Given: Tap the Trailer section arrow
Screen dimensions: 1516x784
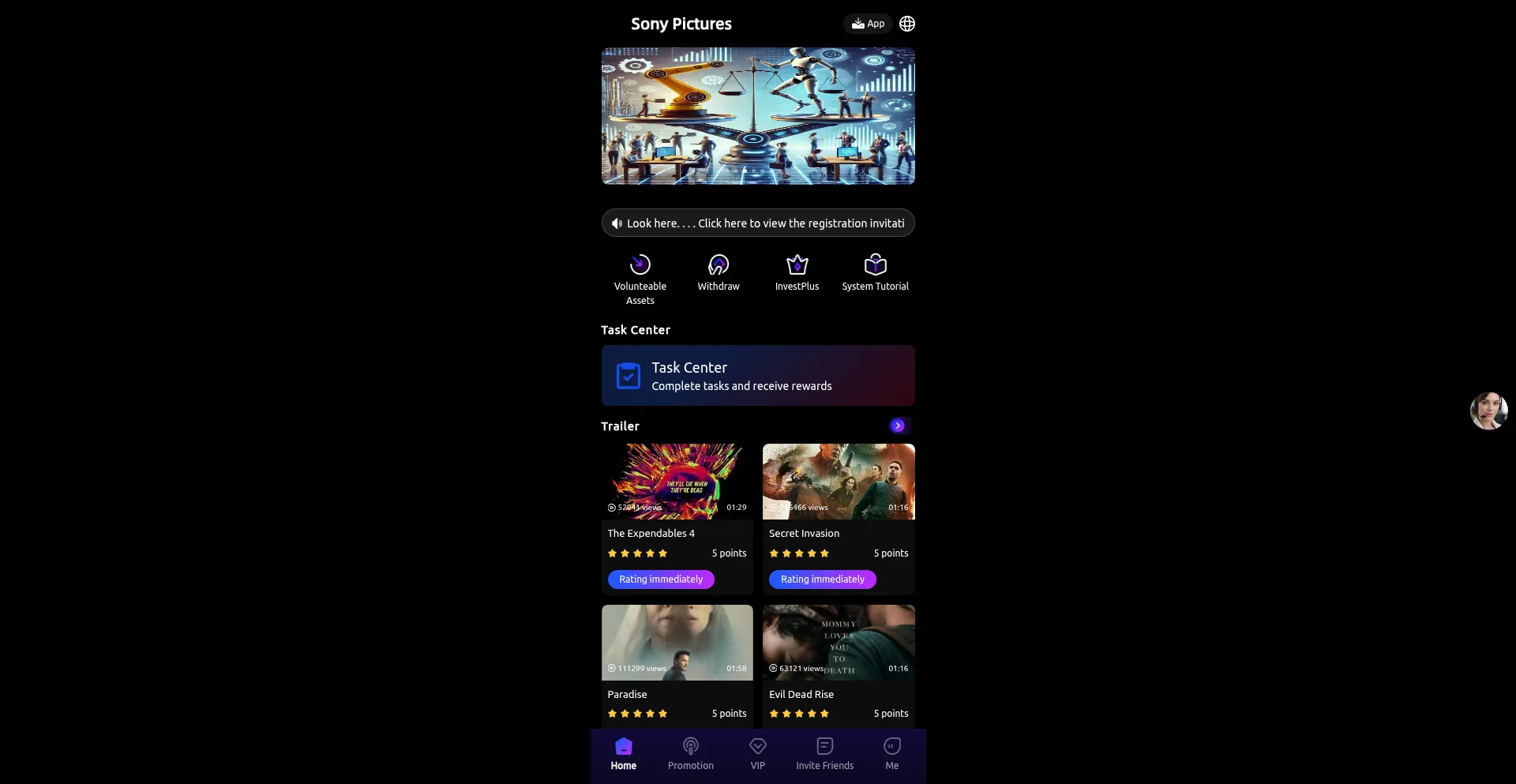Looking at the screenshot, I should point(898,426).
